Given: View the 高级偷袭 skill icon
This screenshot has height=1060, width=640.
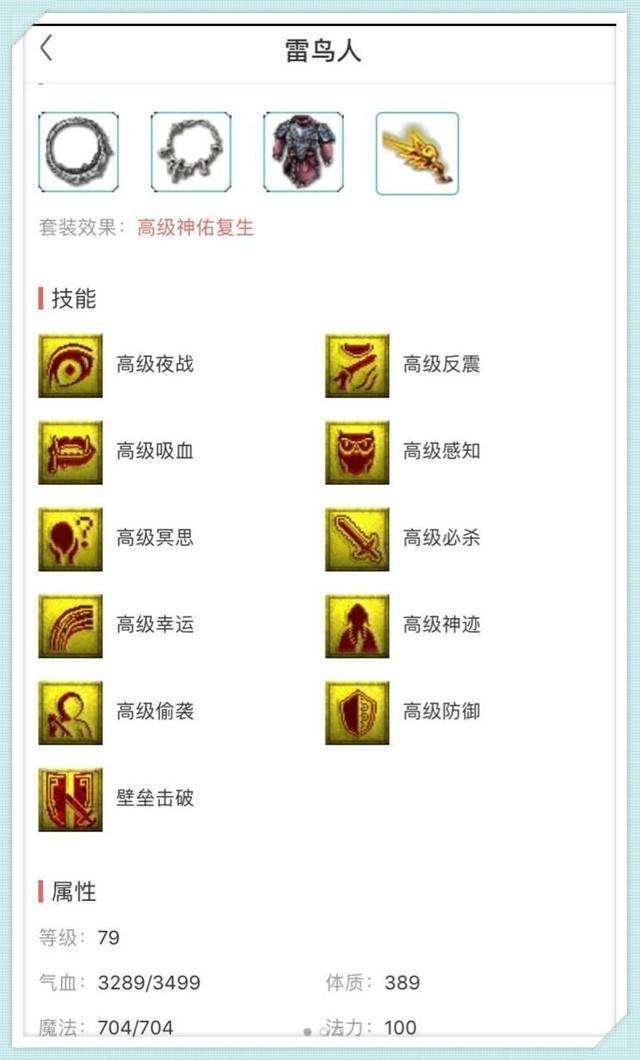Looking at the screenshot, I should [70, 713].
